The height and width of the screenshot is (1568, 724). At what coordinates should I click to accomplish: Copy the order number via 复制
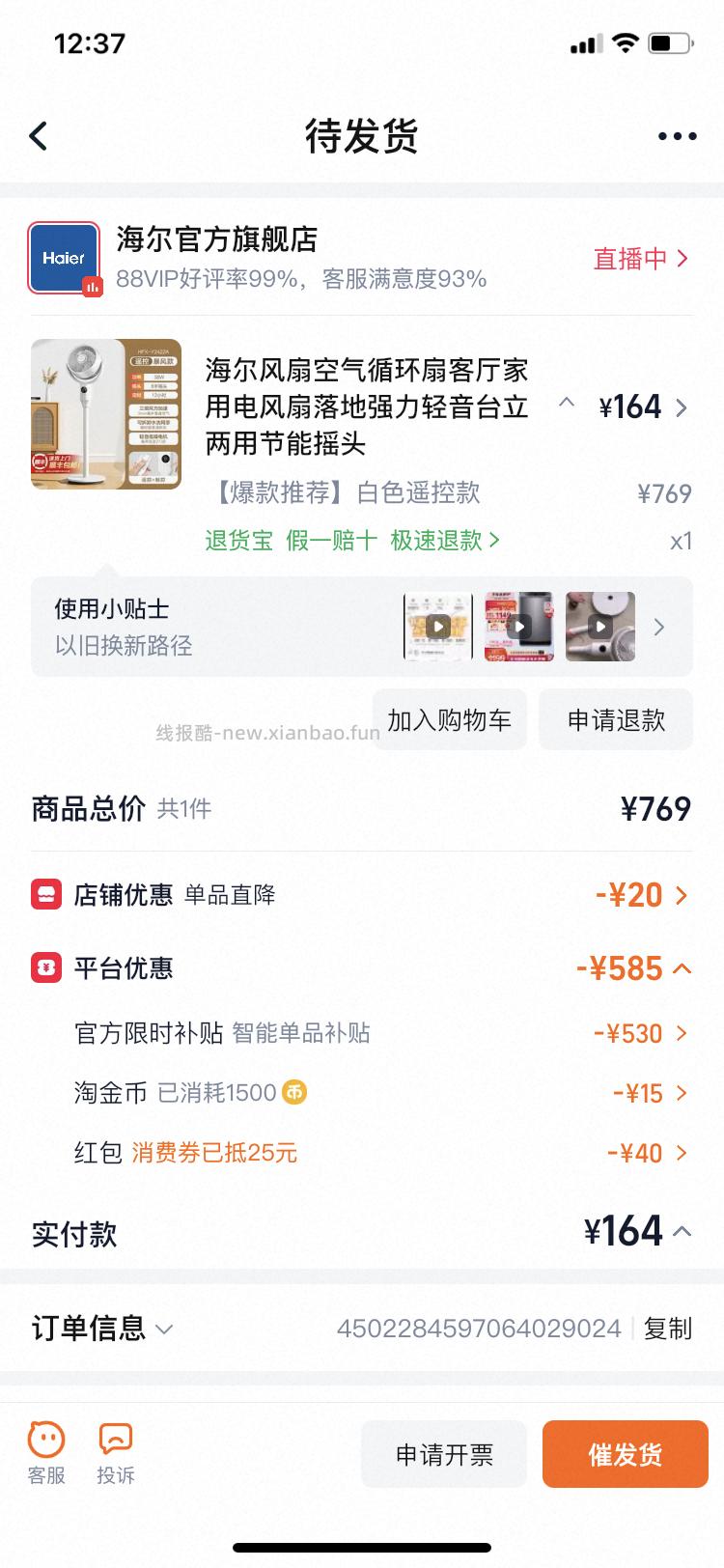coord(667,1329)
